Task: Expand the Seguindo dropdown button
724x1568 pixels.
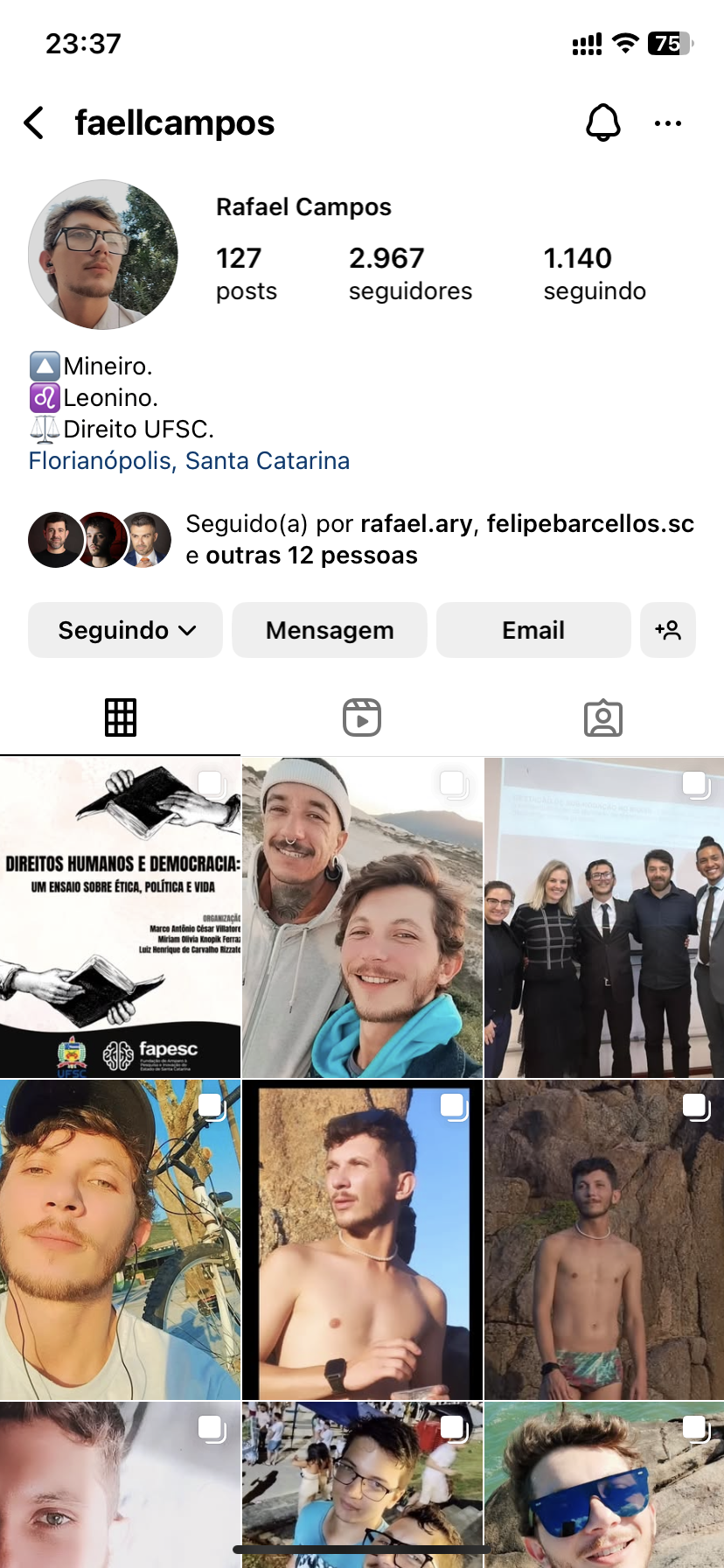Action: pos(126,630)
